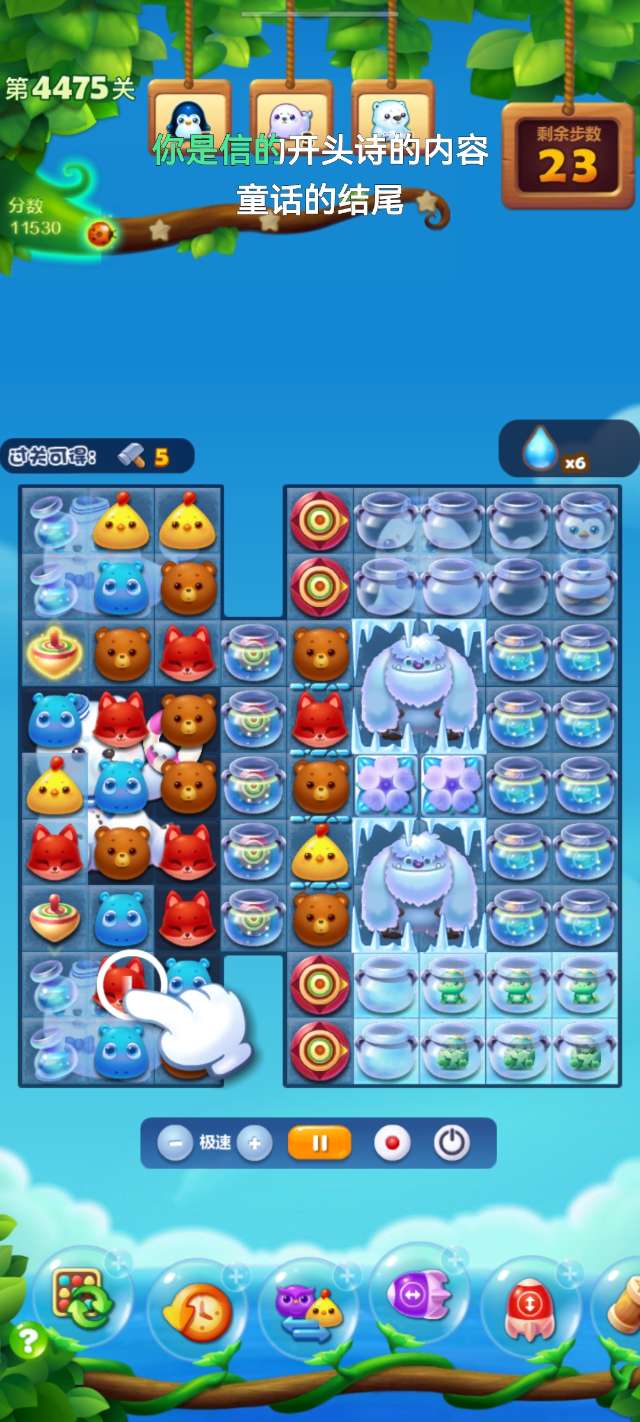The height and width of the screenshot is (1422, 640).
Task: Increase the speed with the plus button
Action: (x=254, y=1143)
